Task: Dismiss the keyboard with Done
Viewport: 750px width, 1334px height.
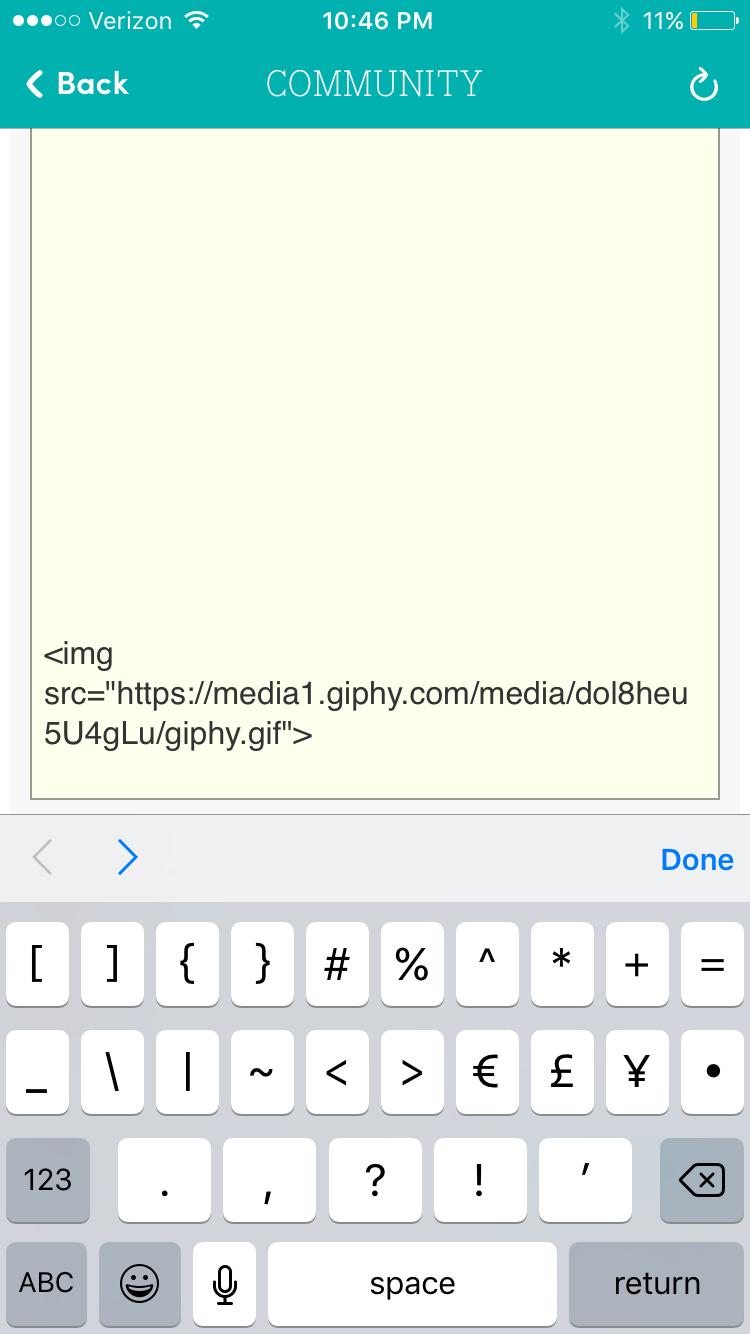Action: click(x=697, y=860)
